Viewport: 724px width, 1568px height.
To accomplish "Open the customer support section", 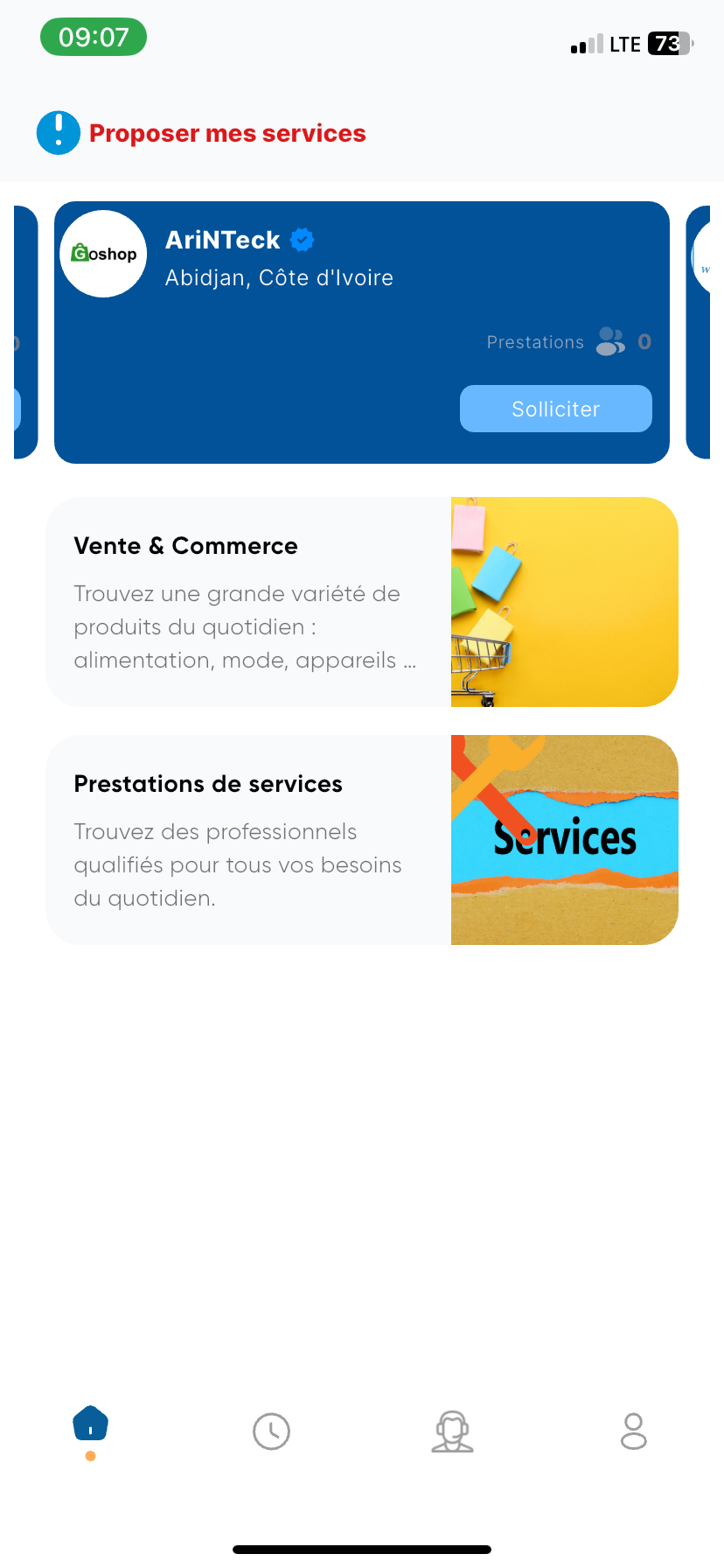I will [x=452, y=1431].
